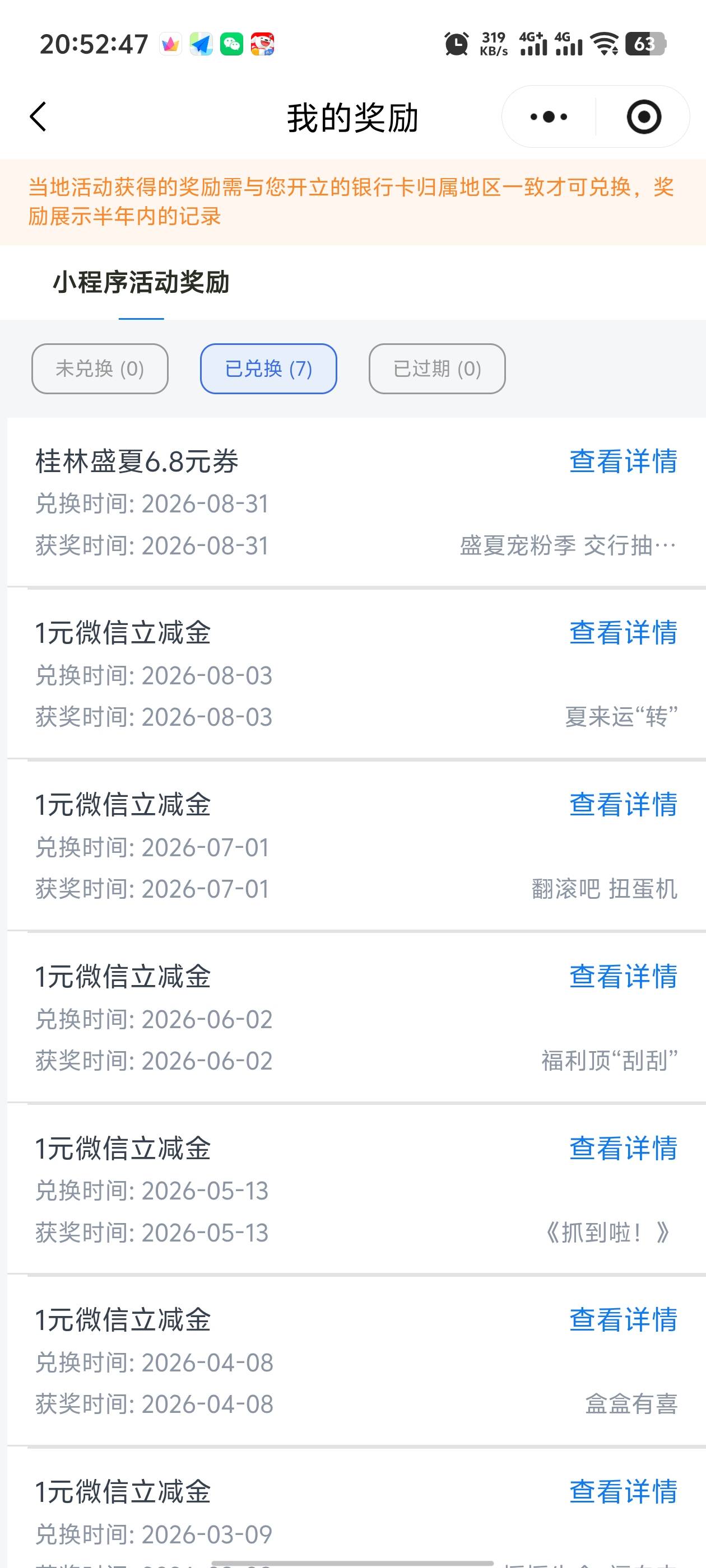Close the mini program with the circle button

coord(644,116)
